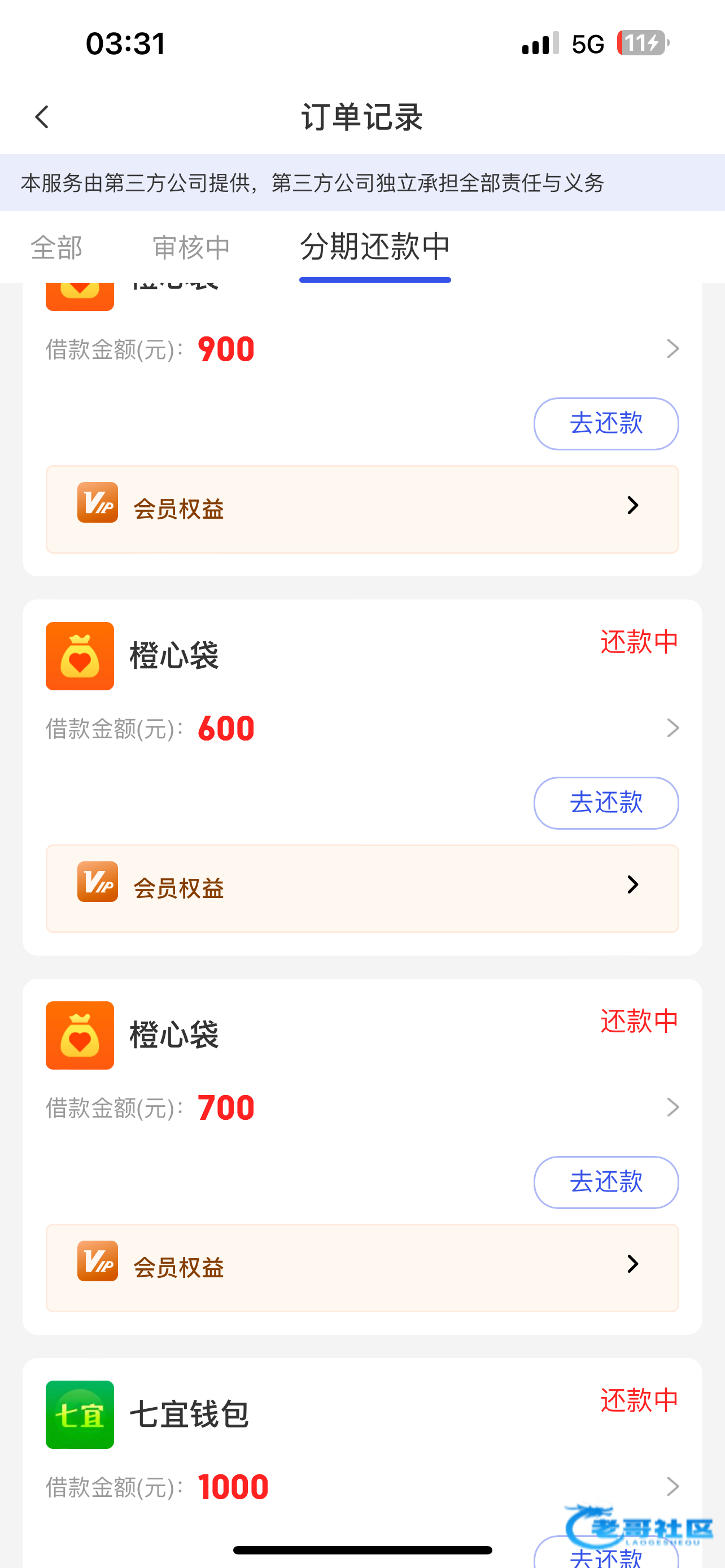The width and height of the screenshot is (725, 1568).
Task: Select the 分期还款中 tab
Action: 375,248
